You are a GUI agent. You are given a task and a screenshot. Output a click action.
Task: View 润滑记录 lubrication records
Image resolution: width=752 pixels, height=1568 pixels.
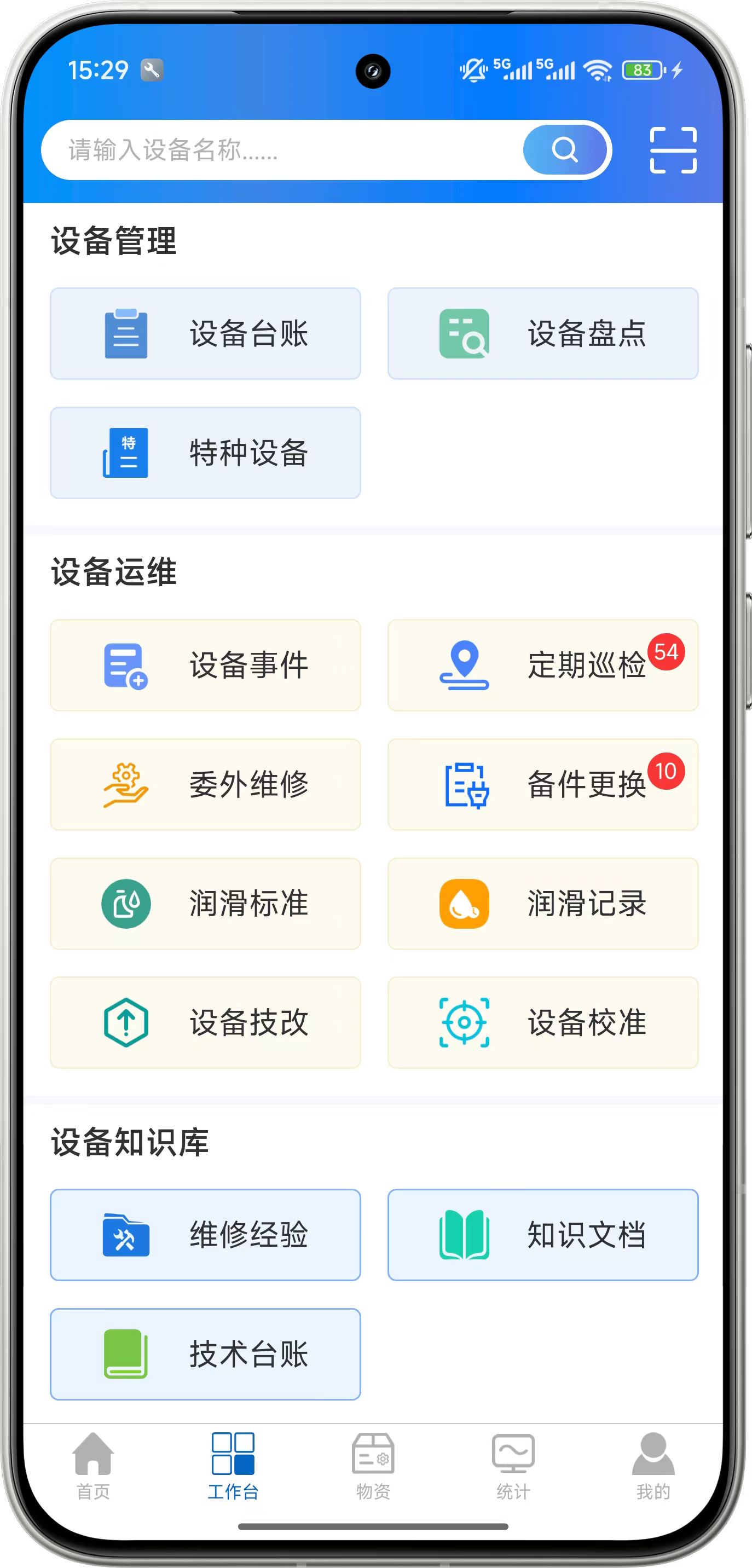tap(542, 904)
